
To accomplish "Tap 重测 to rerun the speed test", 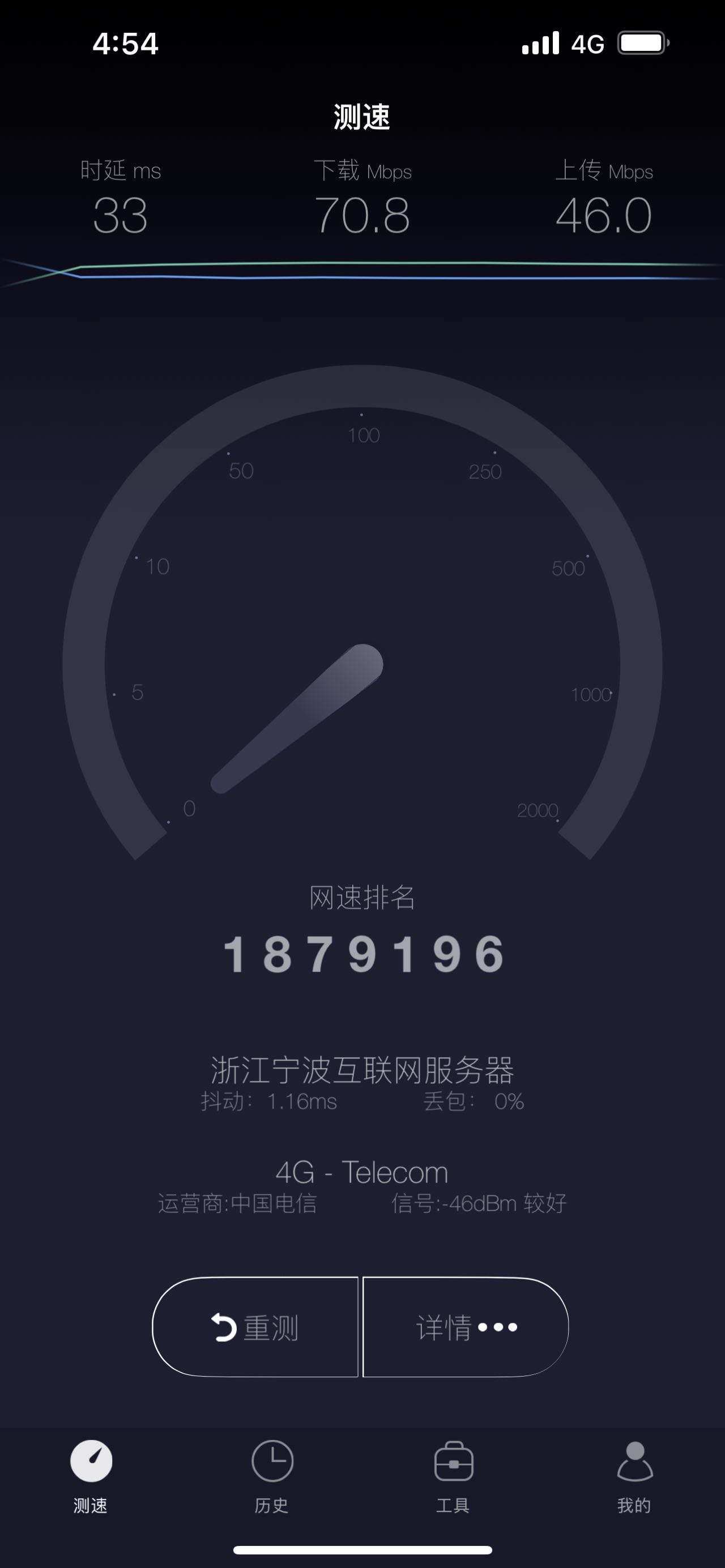I will 255,1327.
